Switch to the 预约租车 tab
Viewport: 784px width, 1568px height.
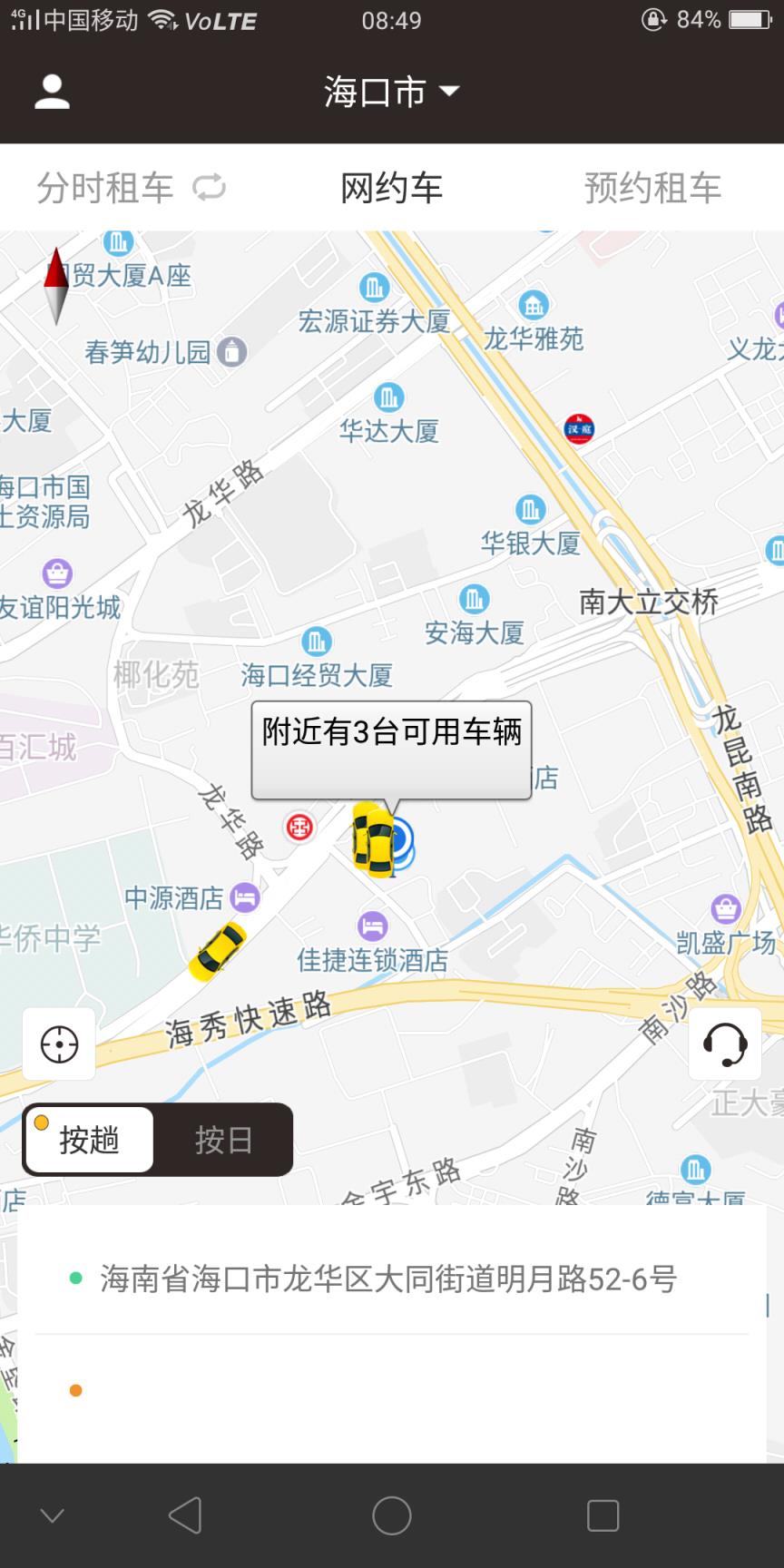pyautogui.click(x=652, y=188)
